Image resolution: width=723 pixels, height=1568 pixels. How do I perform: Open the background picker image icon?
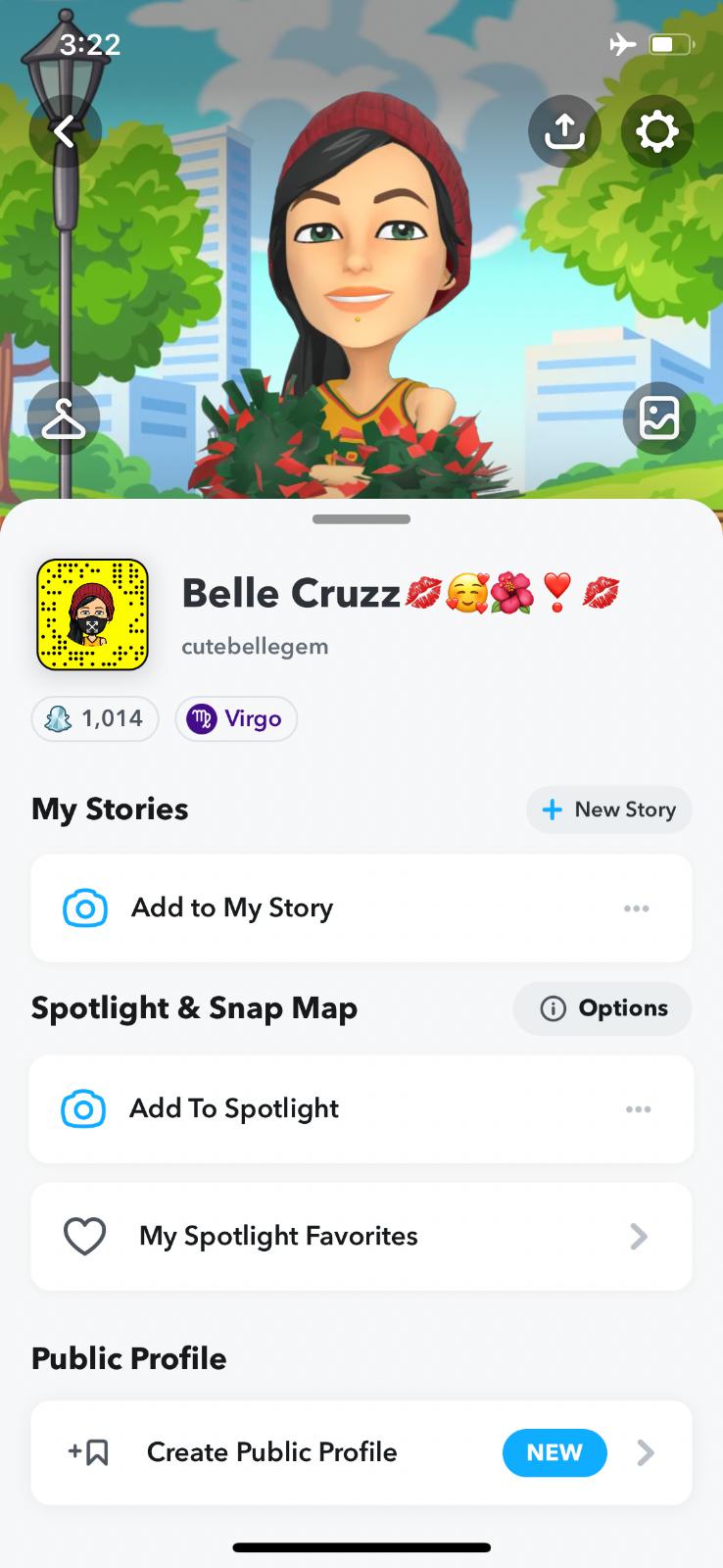(658, 418)
